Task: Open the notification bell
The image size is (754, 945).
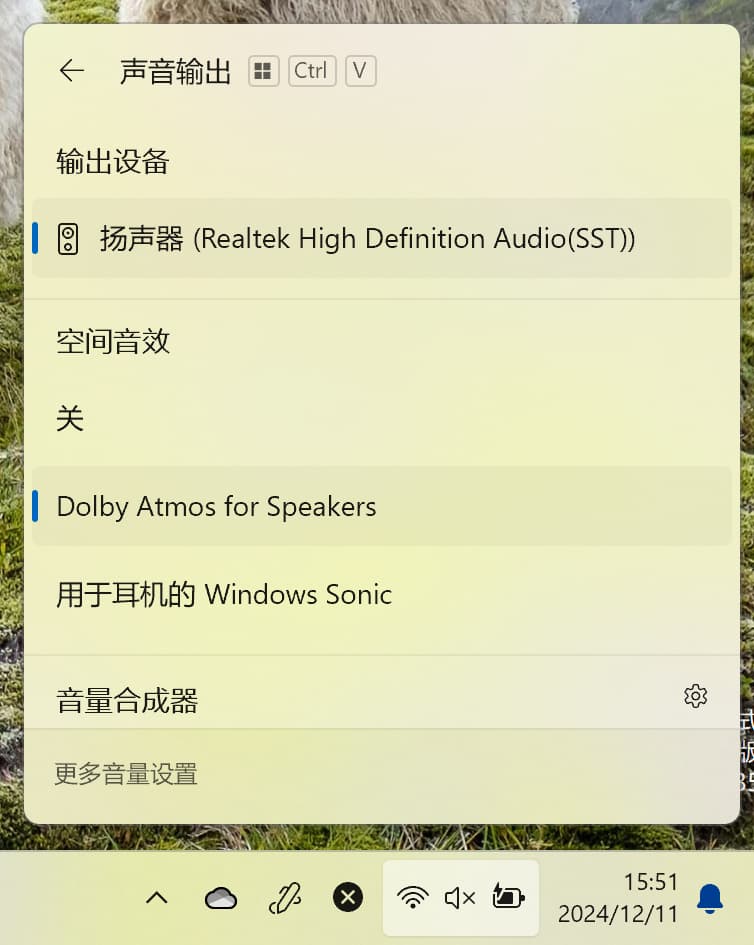Action: click(x=710, y=898)
